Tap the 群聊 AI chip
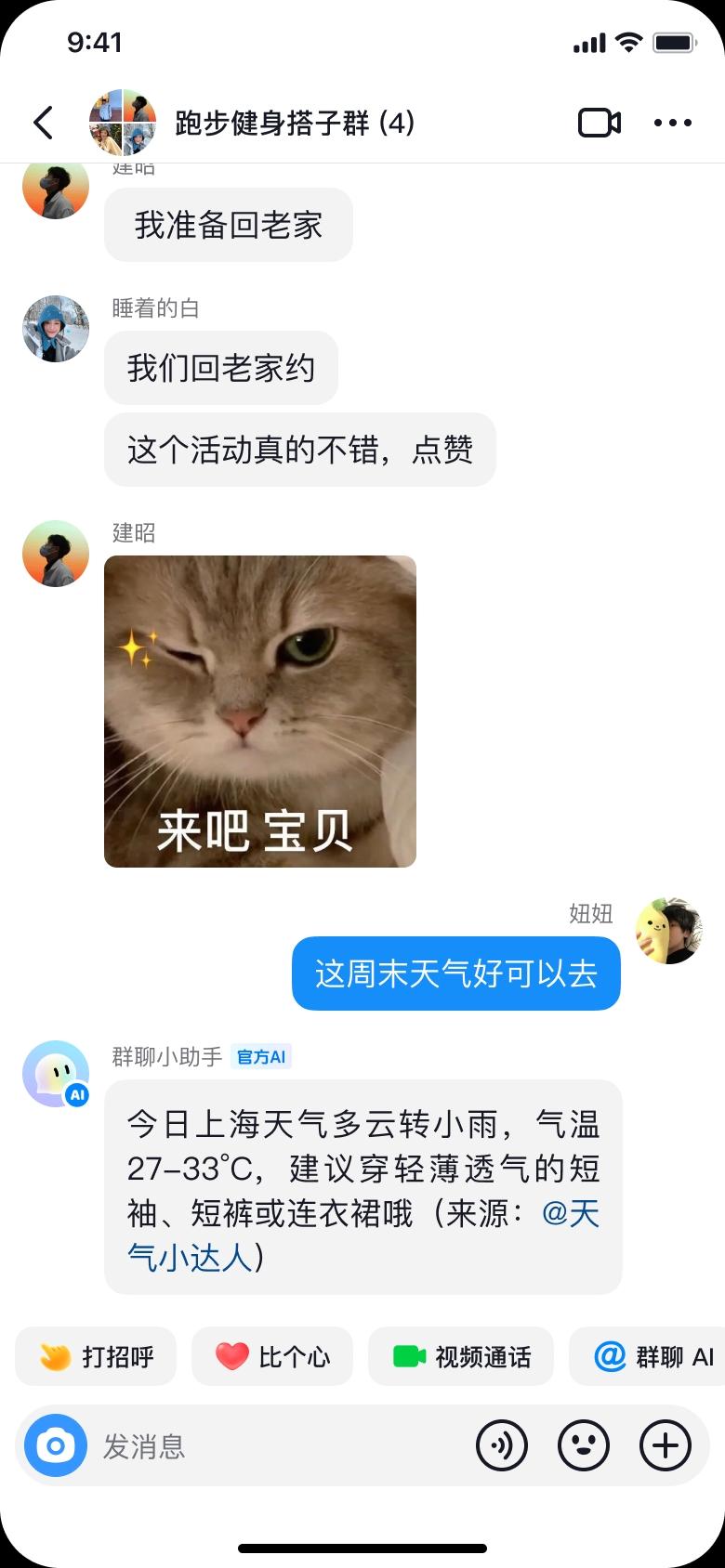Image resolution: width=725 pixels, height=1568 pixels. 652,1357
